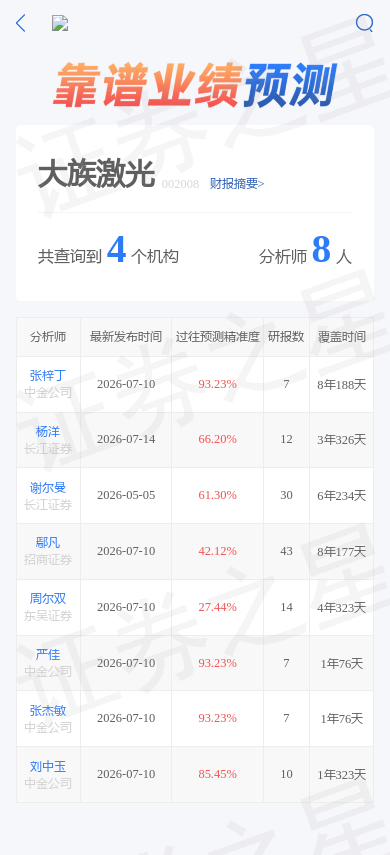
Task: Open the search magnifier icon
Action: [x=364, y=23]
